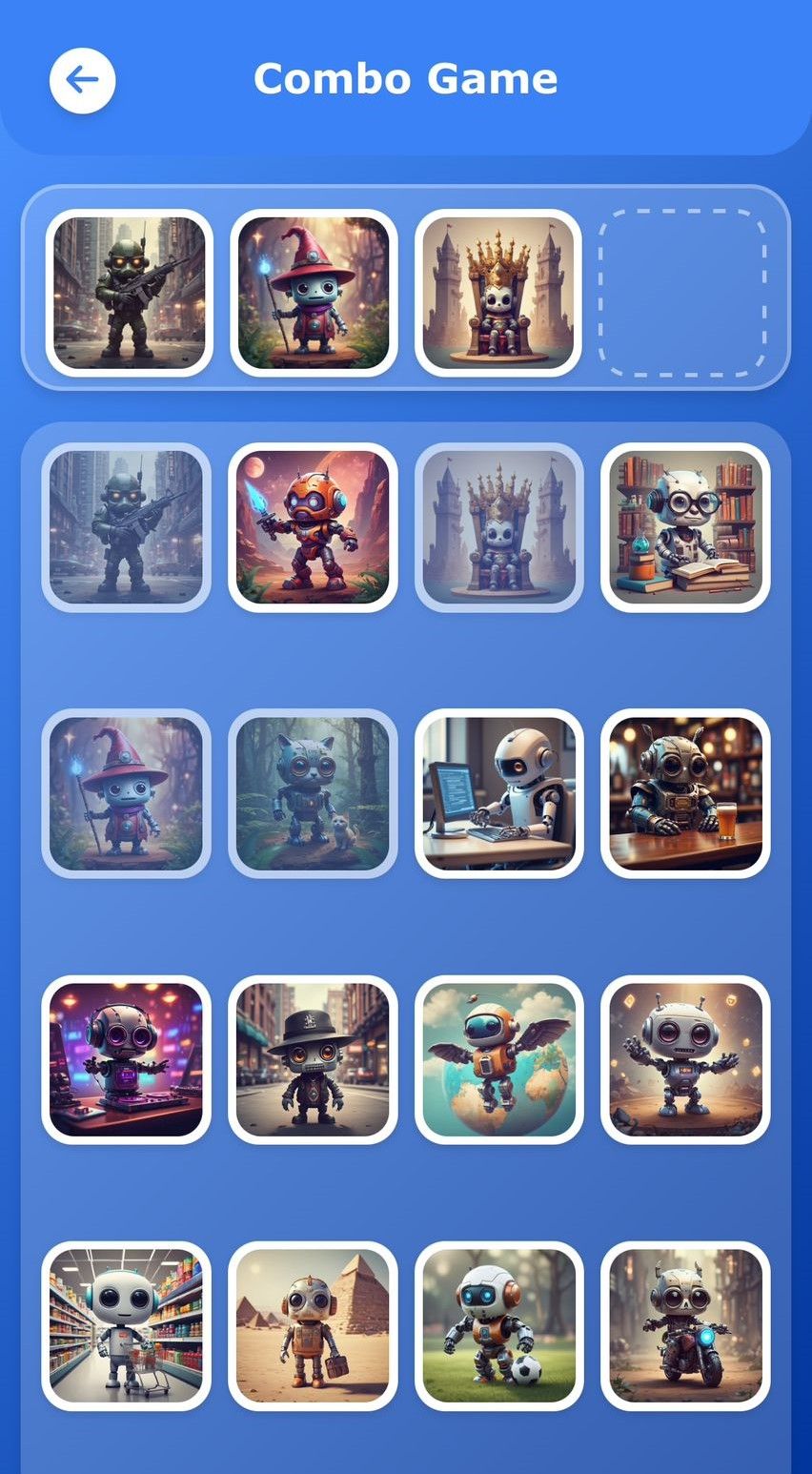Remove the wizard-hat robot from the combo slots
This screenshot has height=1474, width=812.
coord(314,293)
